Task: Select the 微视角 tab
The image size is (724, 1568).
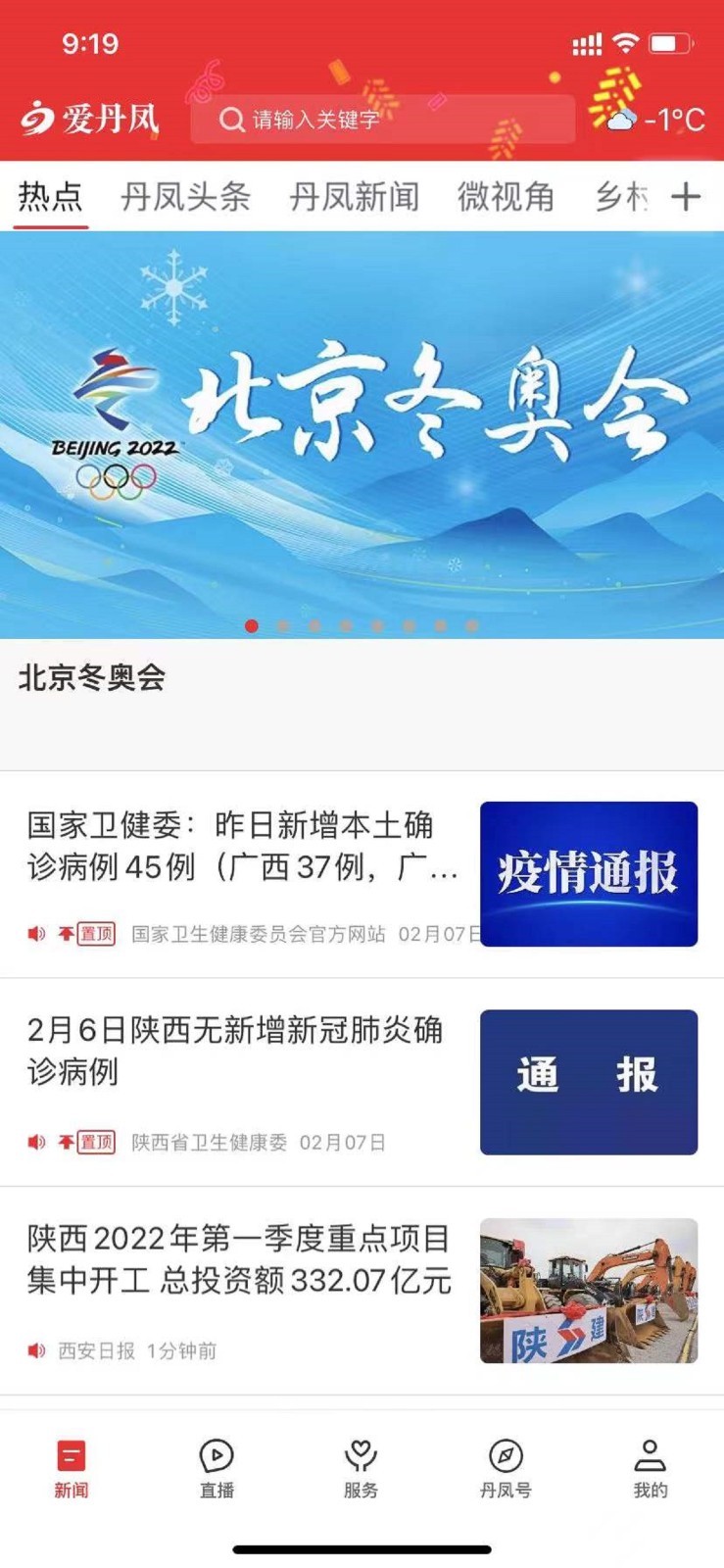Action: pos(506,197)
